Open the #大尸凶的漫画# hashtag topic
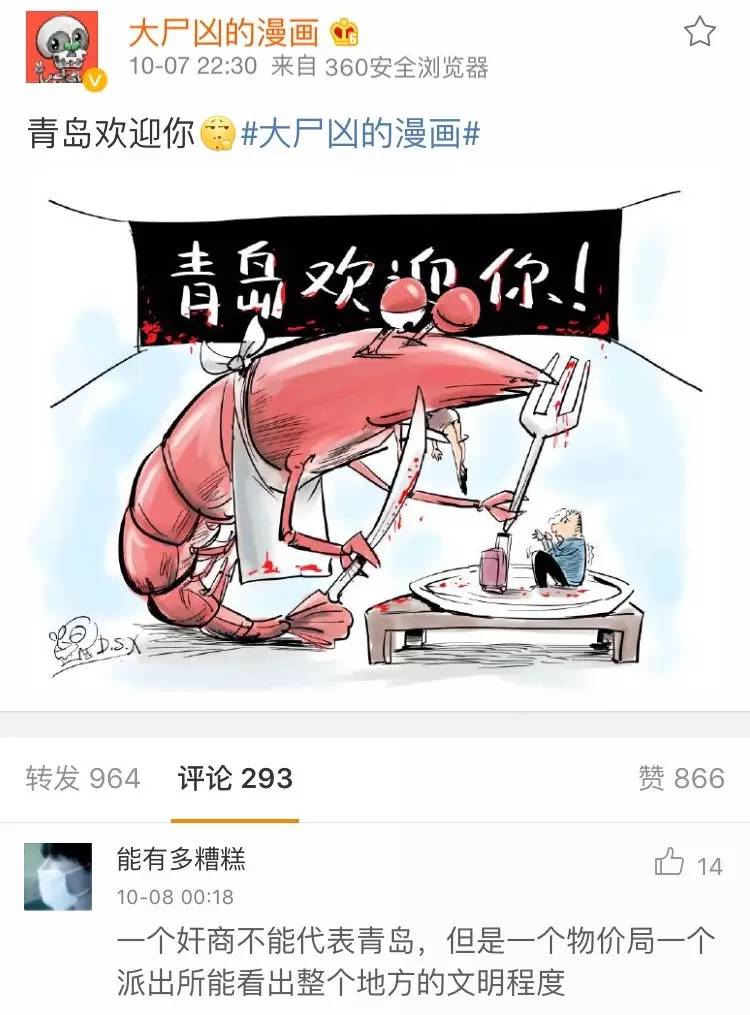Viewport: 750px width, 1015px height. pos(361,134)
